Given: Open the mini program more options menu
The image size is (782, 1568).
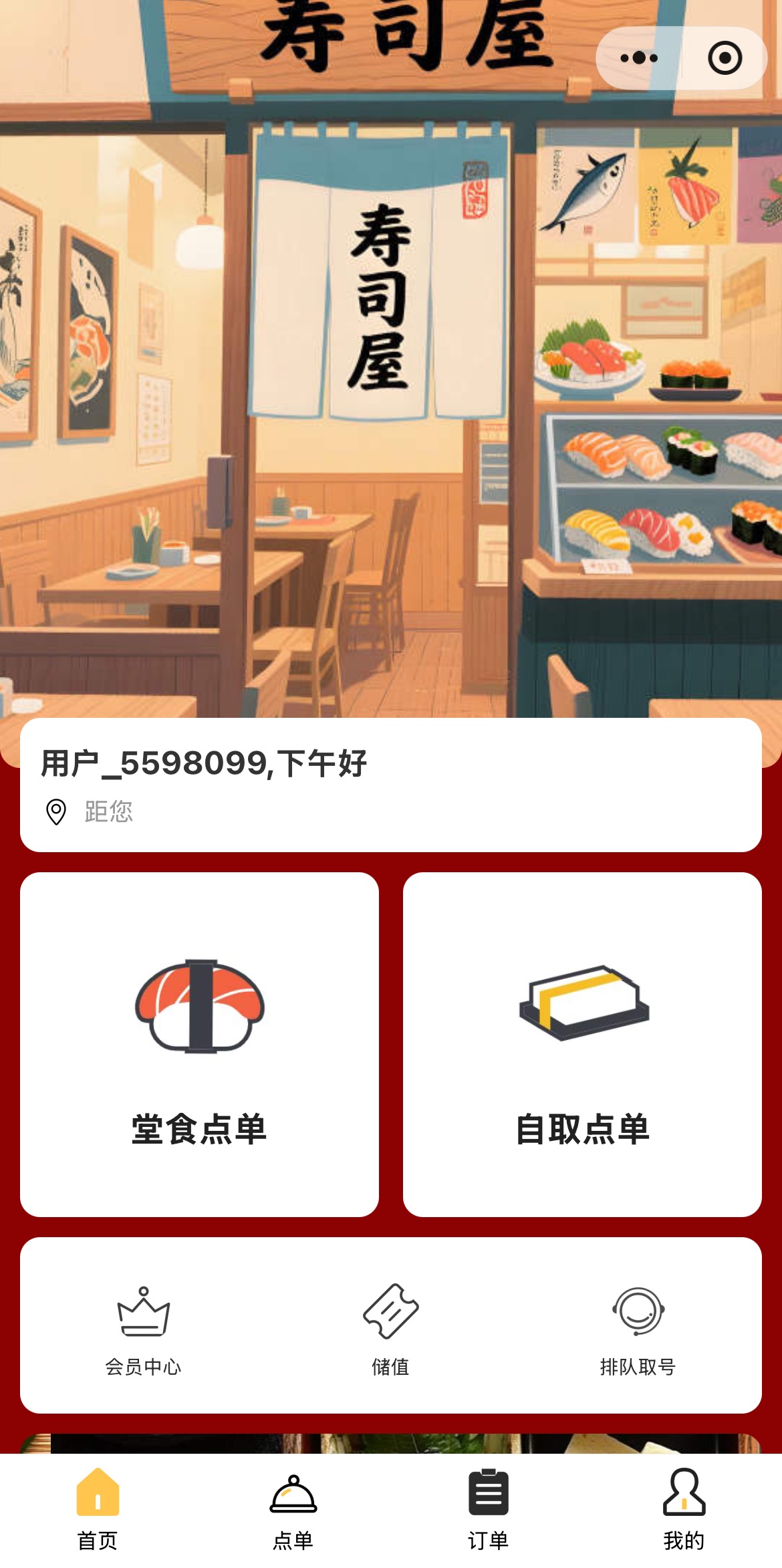Looking at the screenshot, I should click(638, 58).
